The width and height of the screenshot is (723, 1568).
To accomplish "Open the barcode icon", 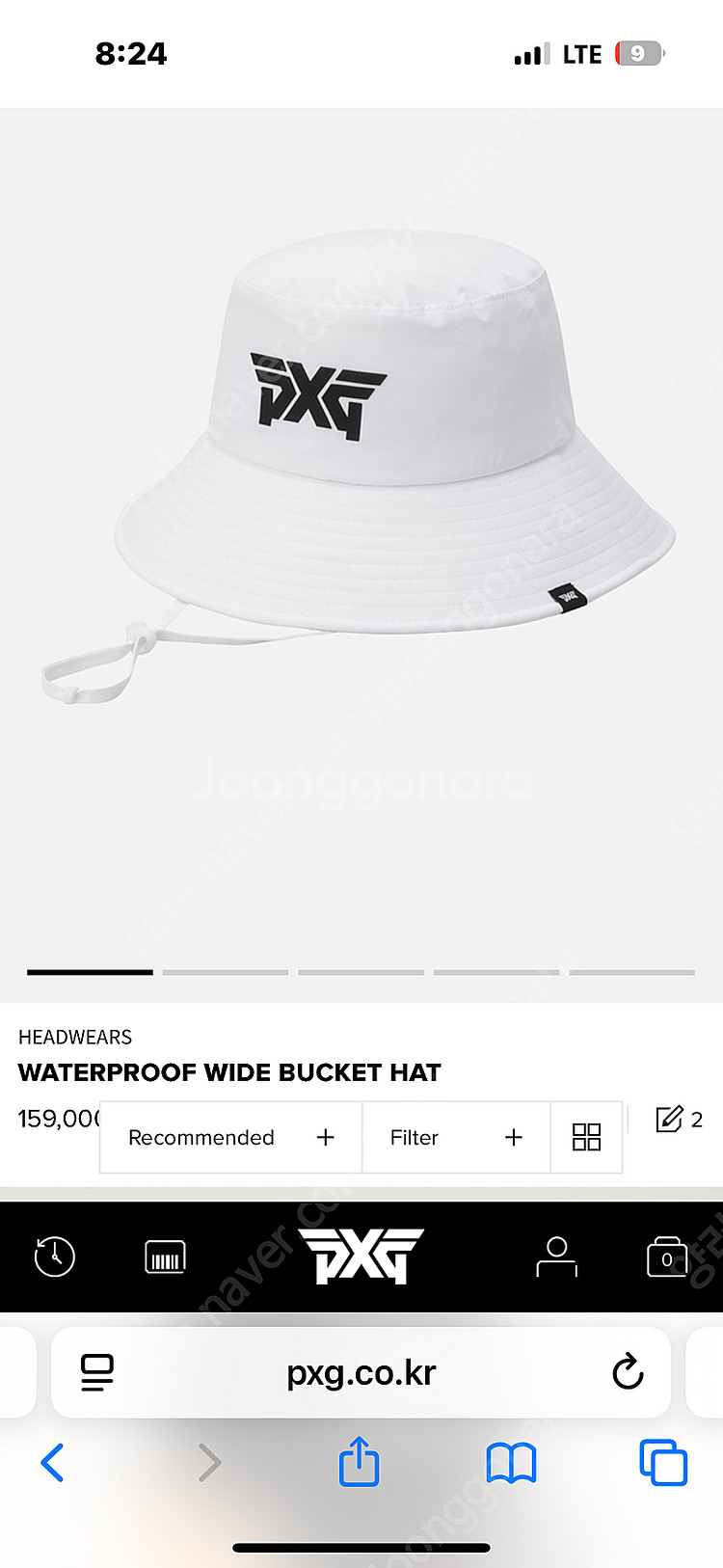I will pyautogui.click(x=165, y=1257).
